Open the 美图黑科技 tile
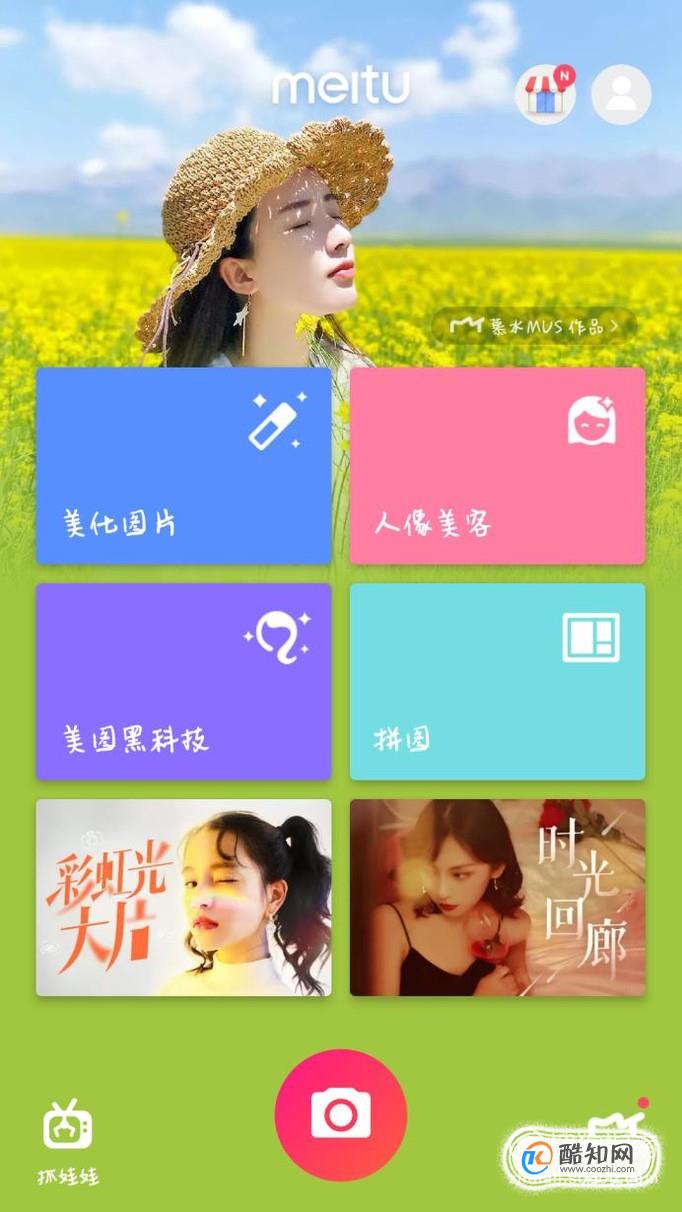This screenshot has width=682, height=1212. pyautogui.click(x=184, y=682)
